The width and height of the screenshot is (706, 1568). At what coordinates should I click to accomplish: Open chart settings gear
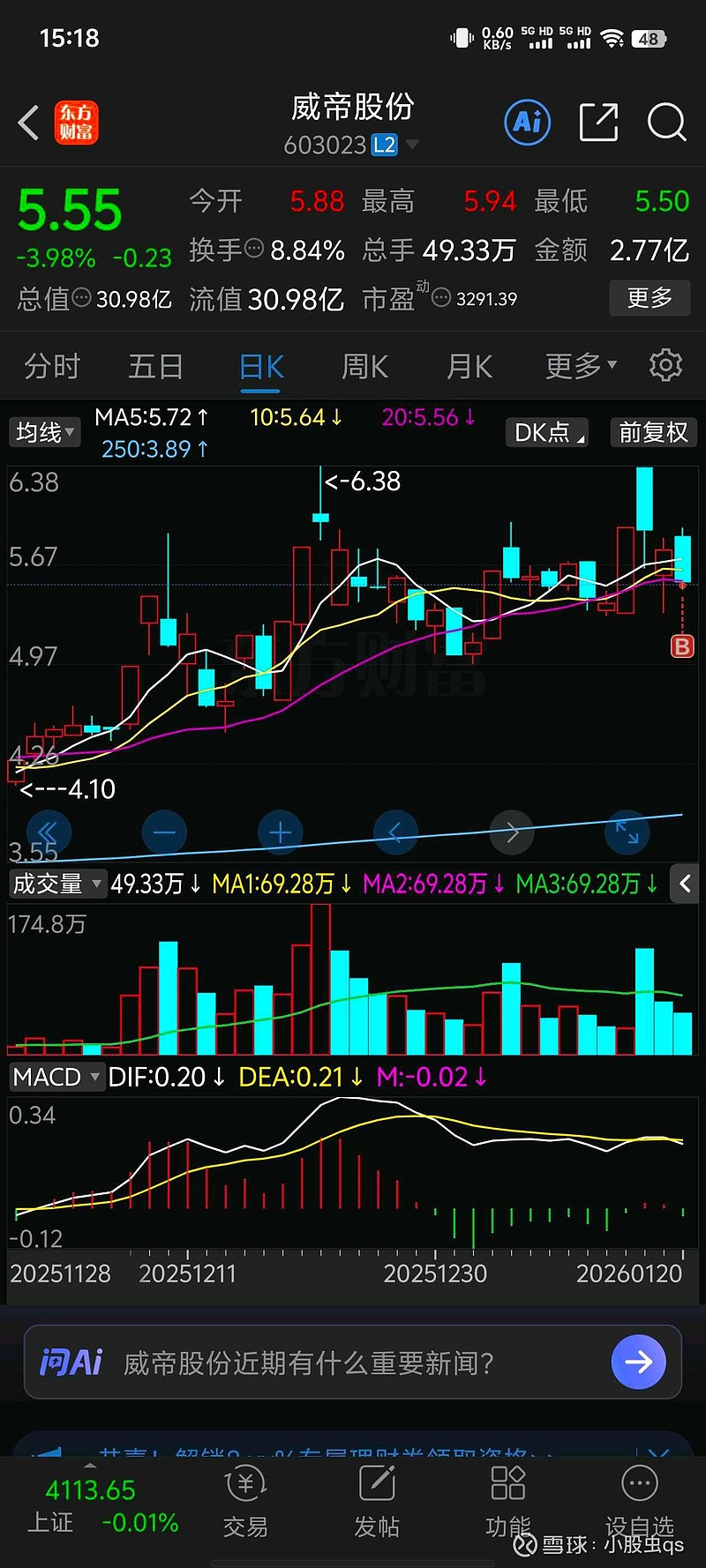665,365
